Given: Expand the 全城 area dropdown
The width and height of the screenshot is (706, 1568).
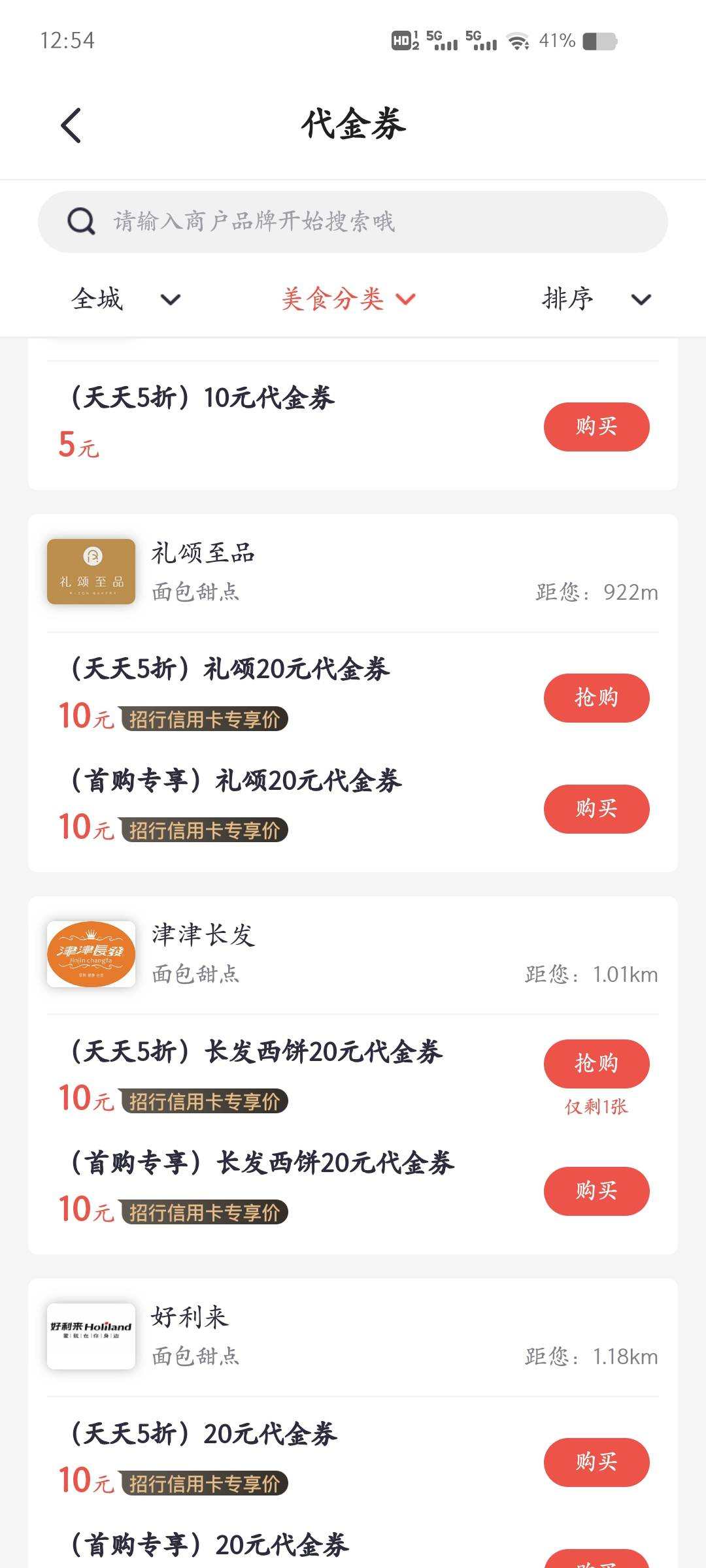Looking at the screenshot, I should click(126, 299).
